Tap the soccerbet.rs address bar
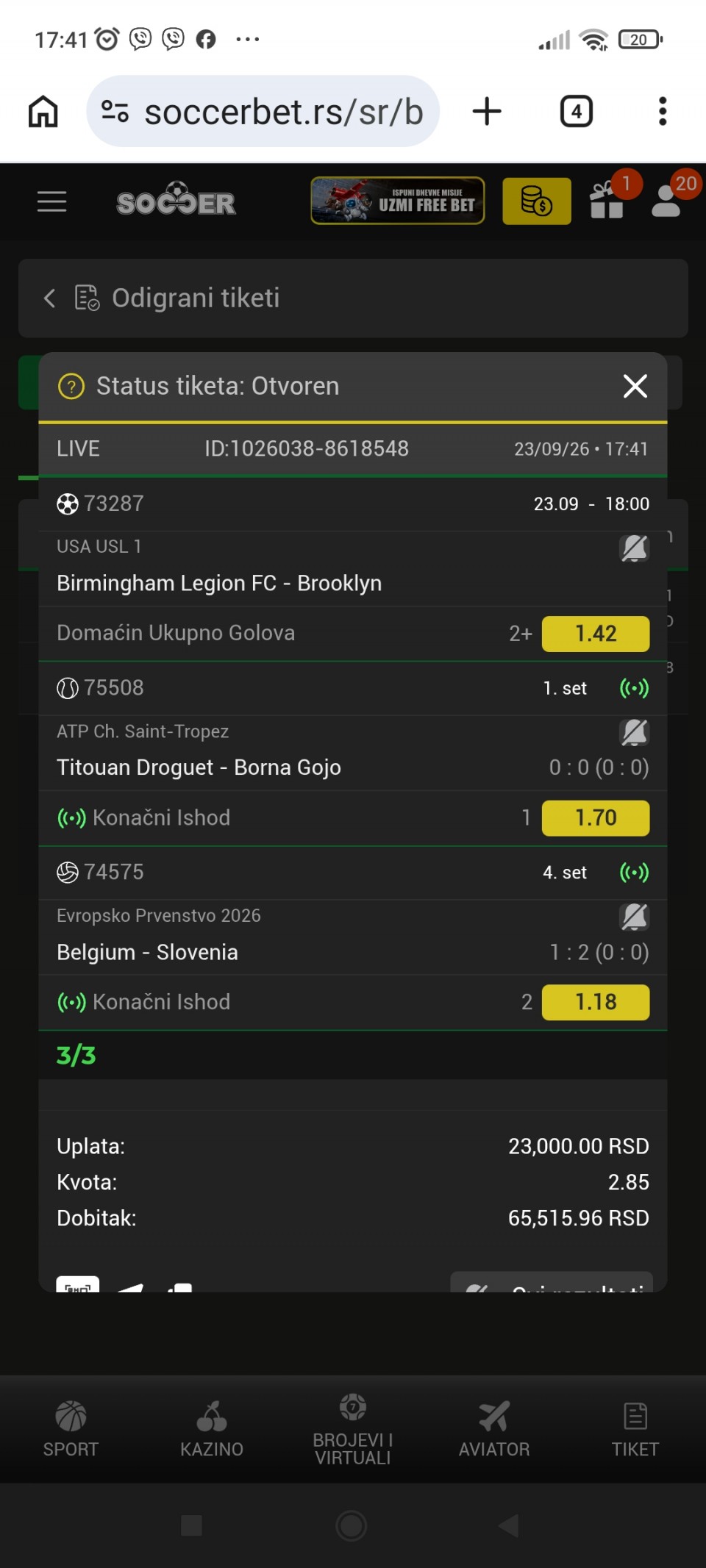This screenshot has width=706, height=1568. (263, 112)
